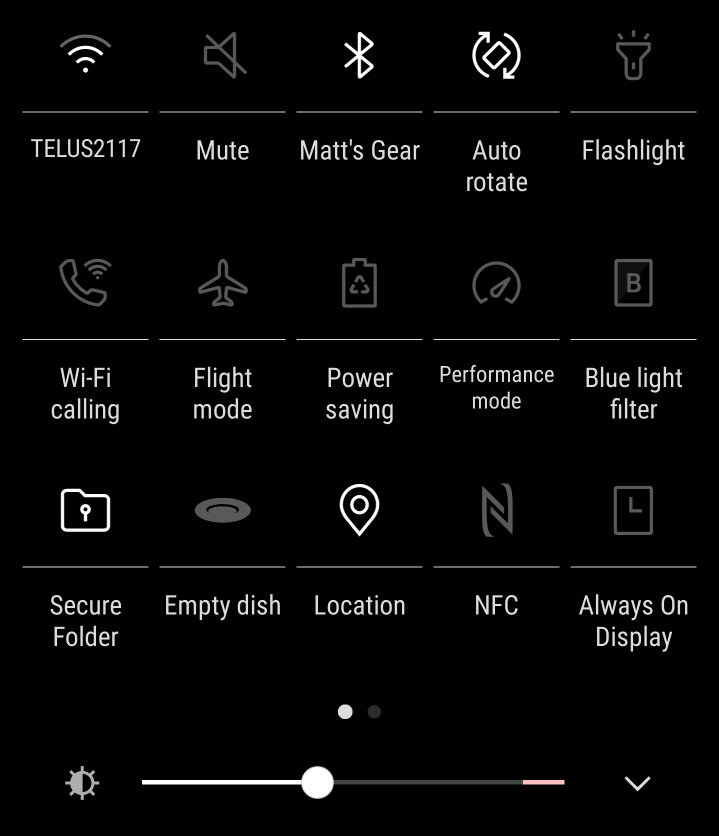Screen dimensions: 719x836
Task: Go to the second quick settings page dot
Action: pyautogui.click(x=374, y=712)
